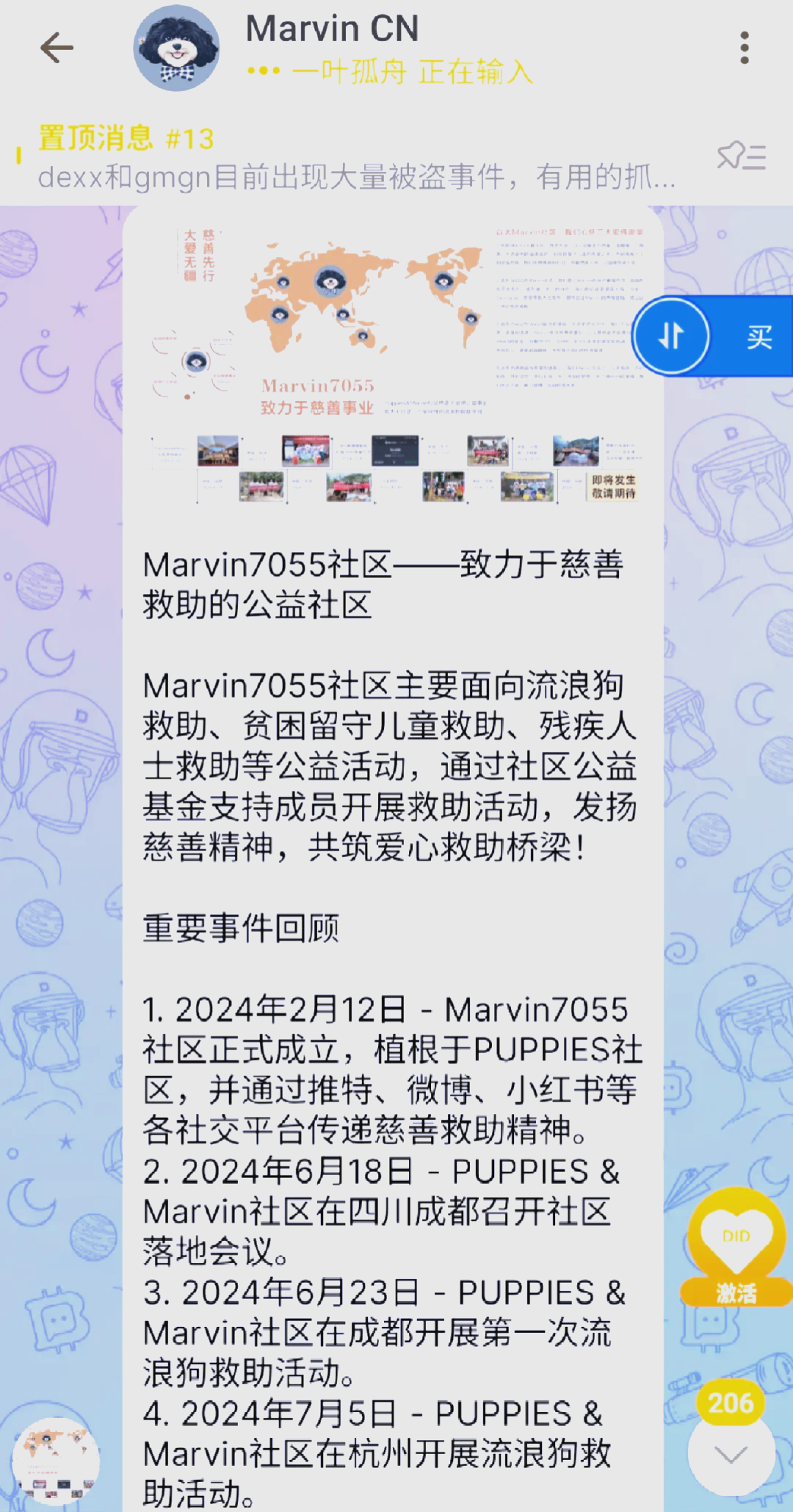This screenshot has height=1512, width=793.
Task: Open Marvin CN group profile picture
Action: (x=176, y=48)
